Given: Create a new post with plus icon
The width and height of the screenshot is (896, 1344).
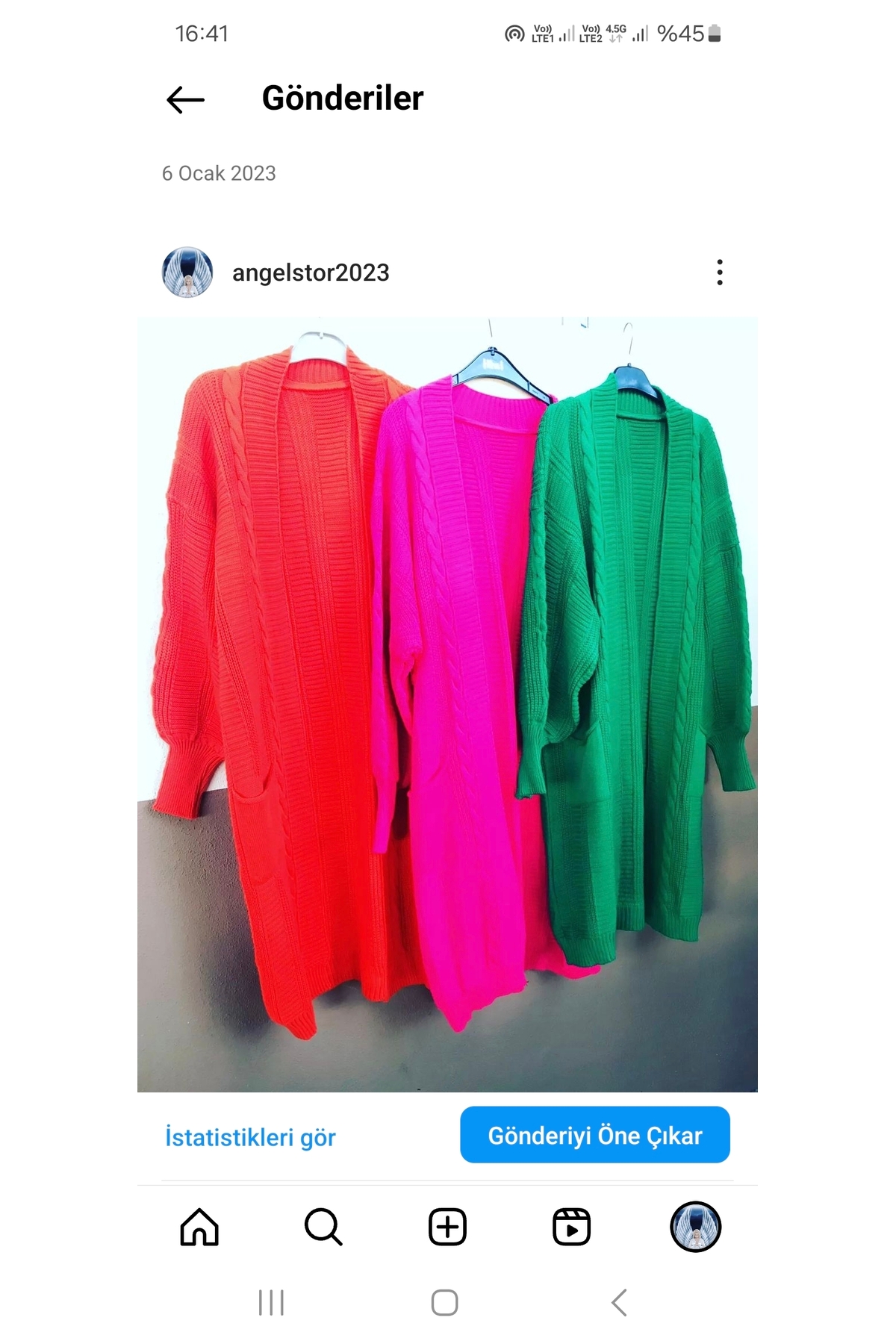Looking at the screenshot, I should tap(447, 1227).
